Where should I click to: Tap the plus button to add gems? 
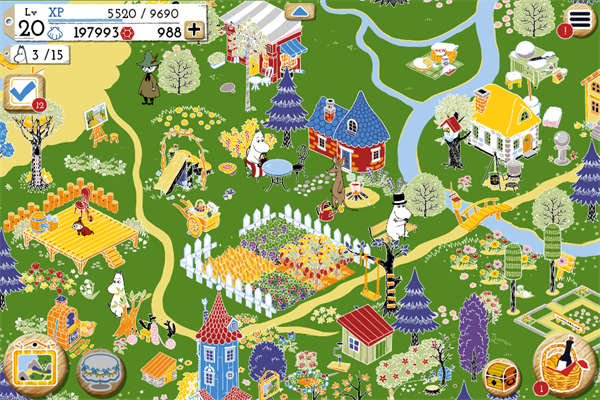tap(193, 31)
